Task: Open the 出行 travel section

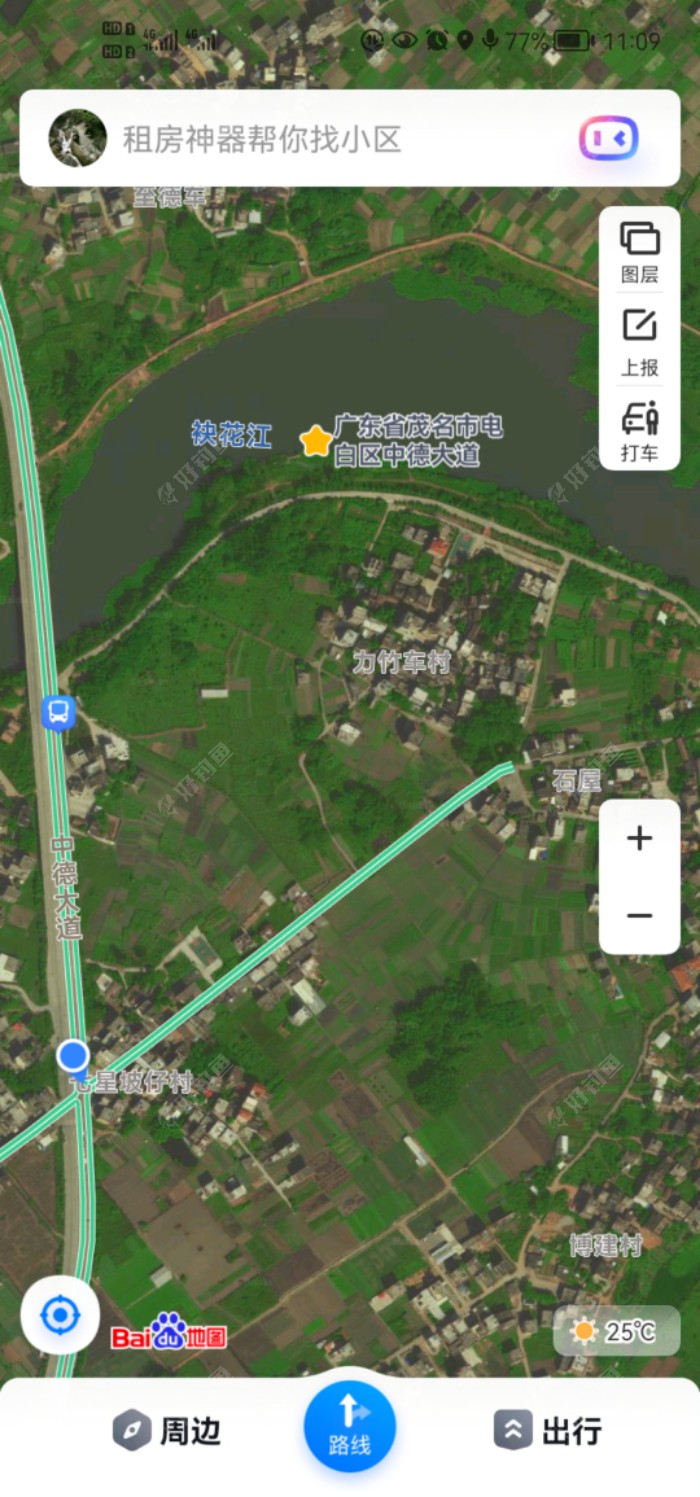Action: (548, 1431)
